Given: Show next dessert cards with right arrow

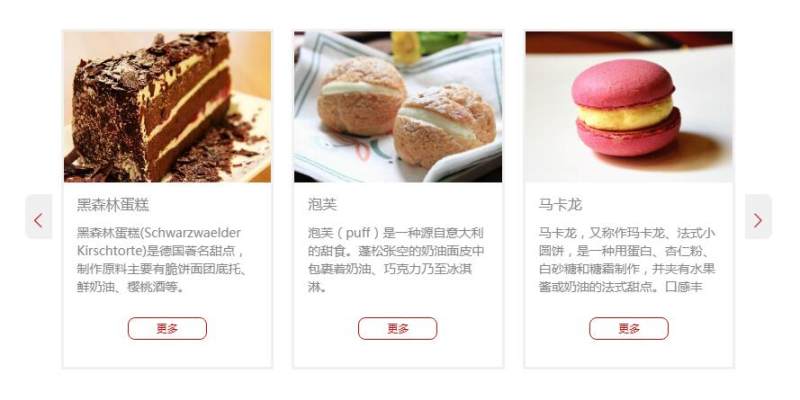Looking at the screenshot, I should 758,217.
